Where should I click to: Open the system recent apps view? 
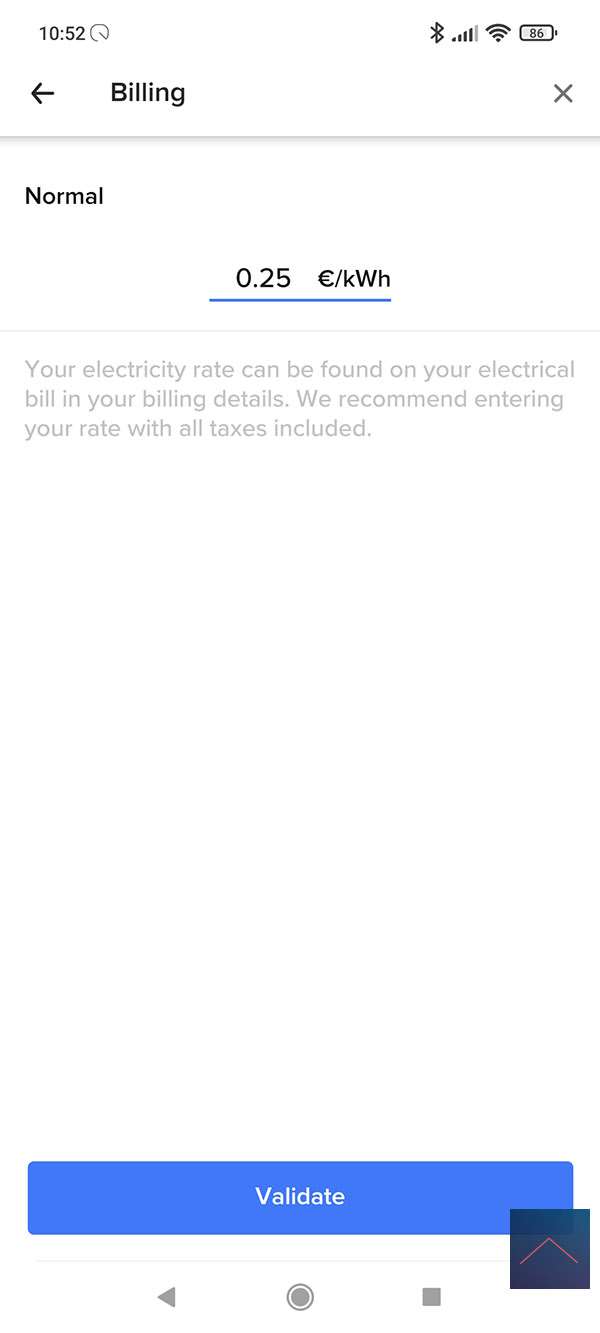(431, 1297)
